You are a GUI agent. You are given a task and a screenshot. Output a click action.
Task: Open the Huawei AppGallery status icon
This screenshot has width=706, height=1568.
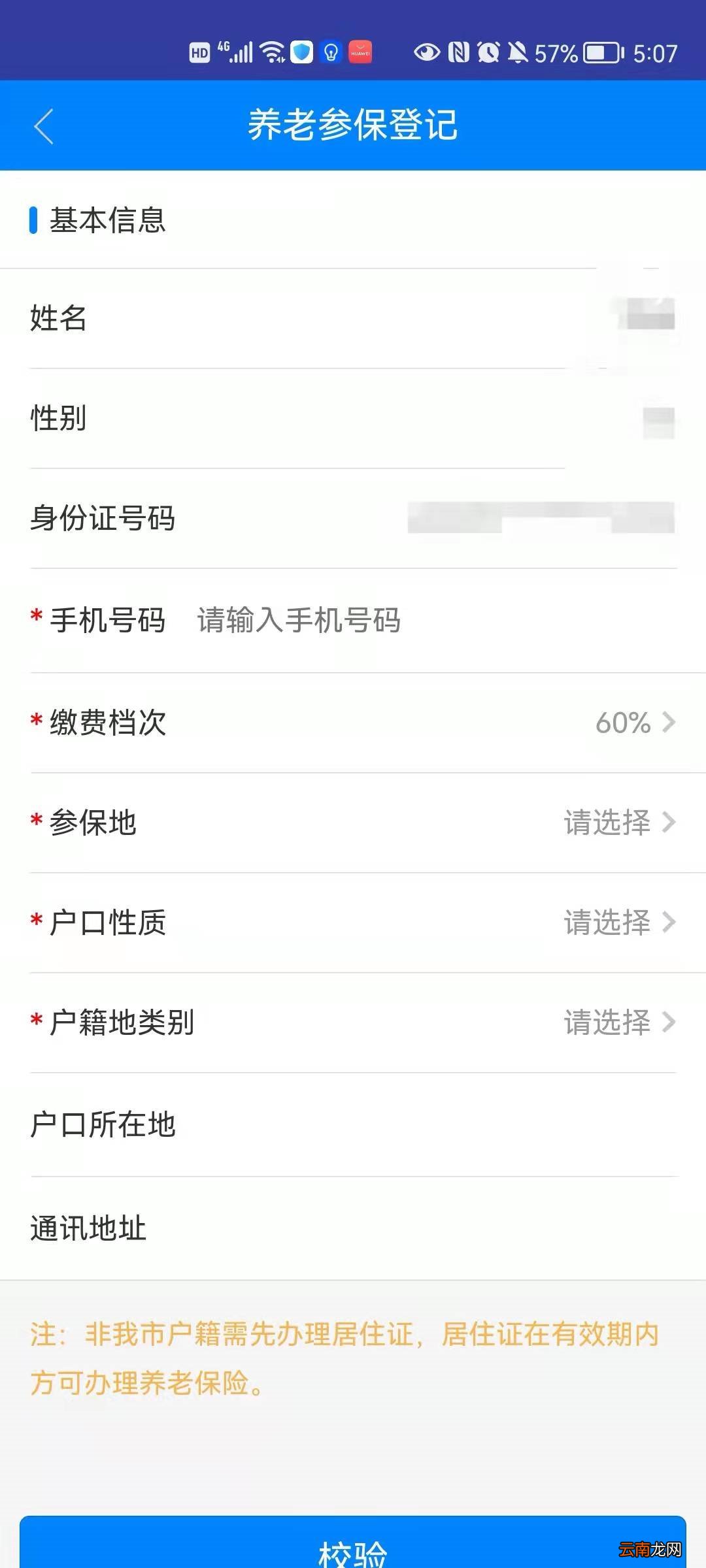click(360, 51)
